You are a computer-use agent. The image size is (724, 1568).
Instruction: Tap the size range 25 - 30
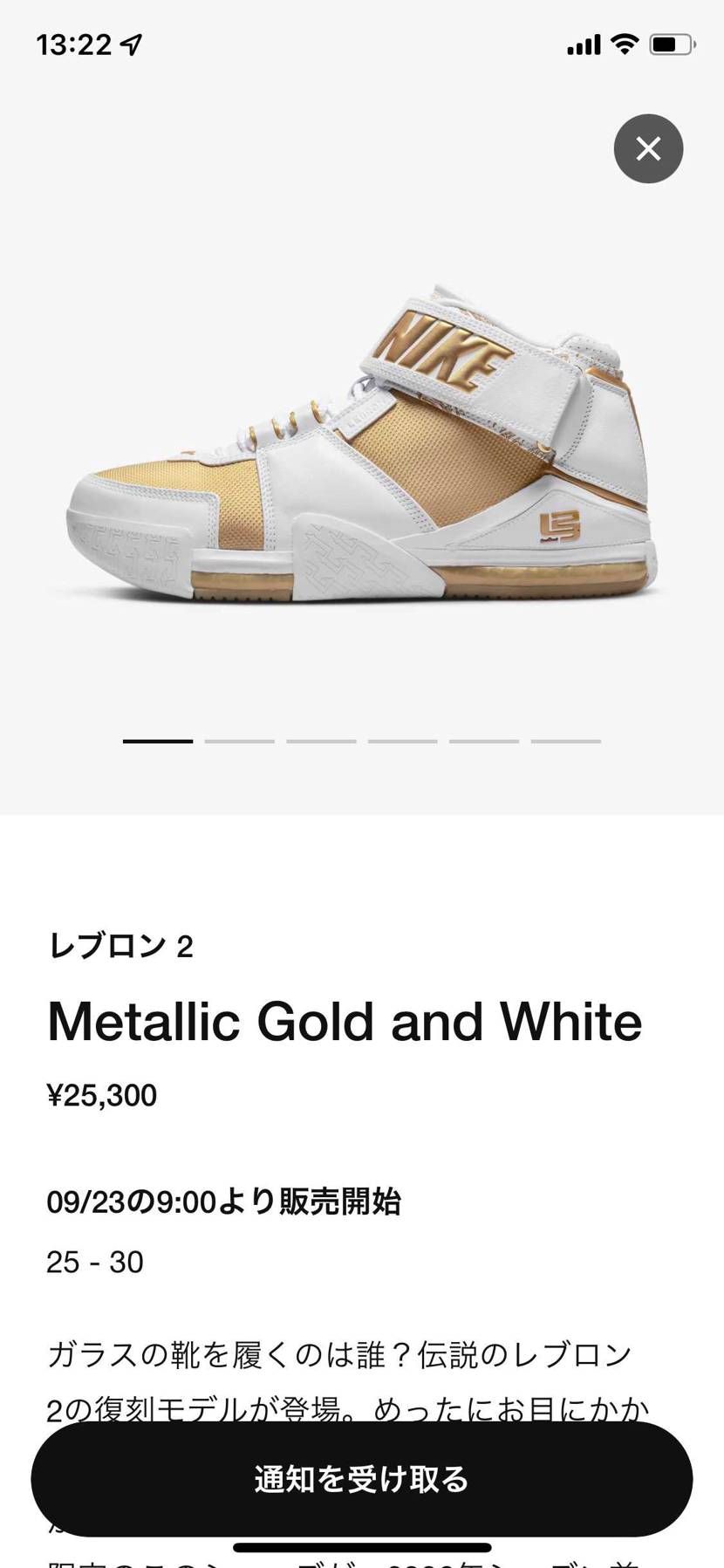[94, 1262]
